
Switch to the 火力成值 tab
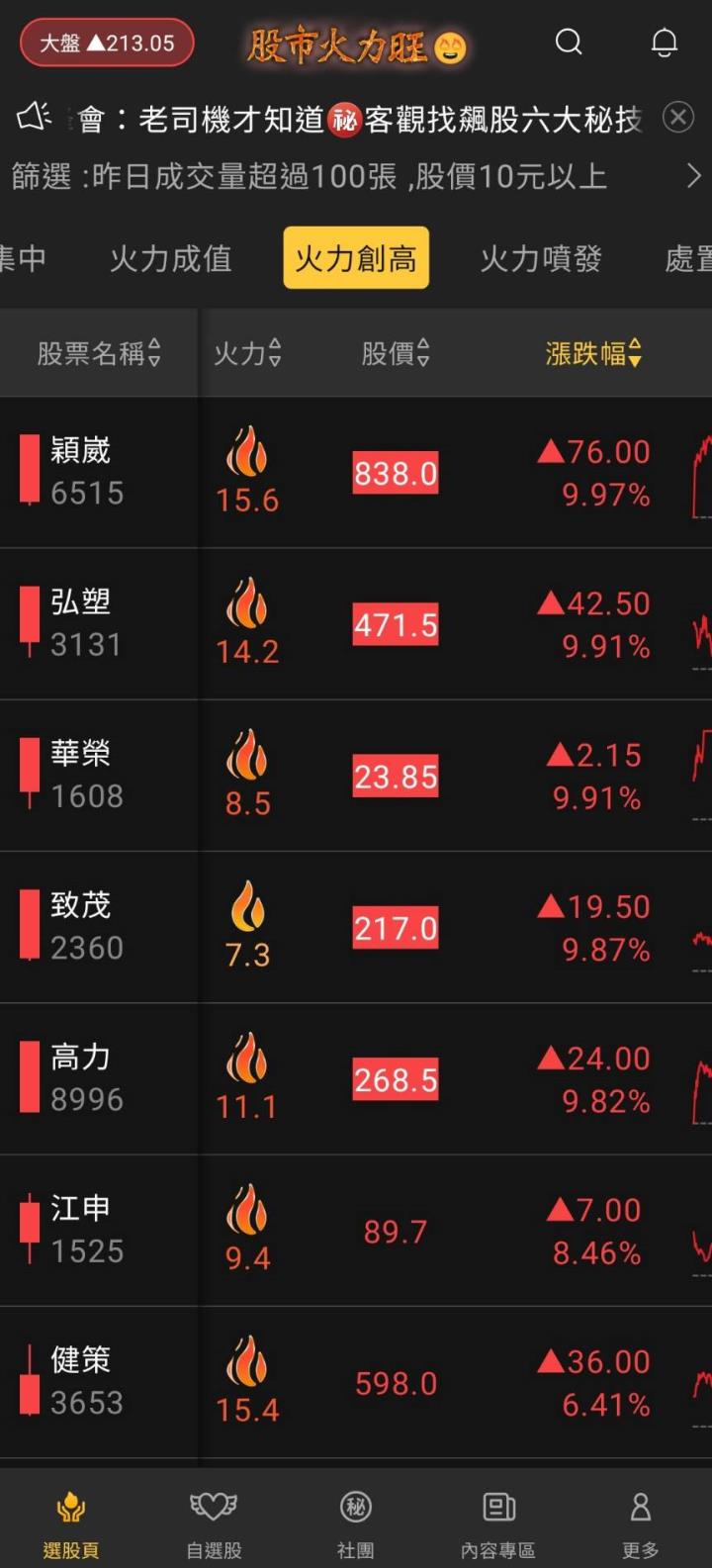(171, 258)
